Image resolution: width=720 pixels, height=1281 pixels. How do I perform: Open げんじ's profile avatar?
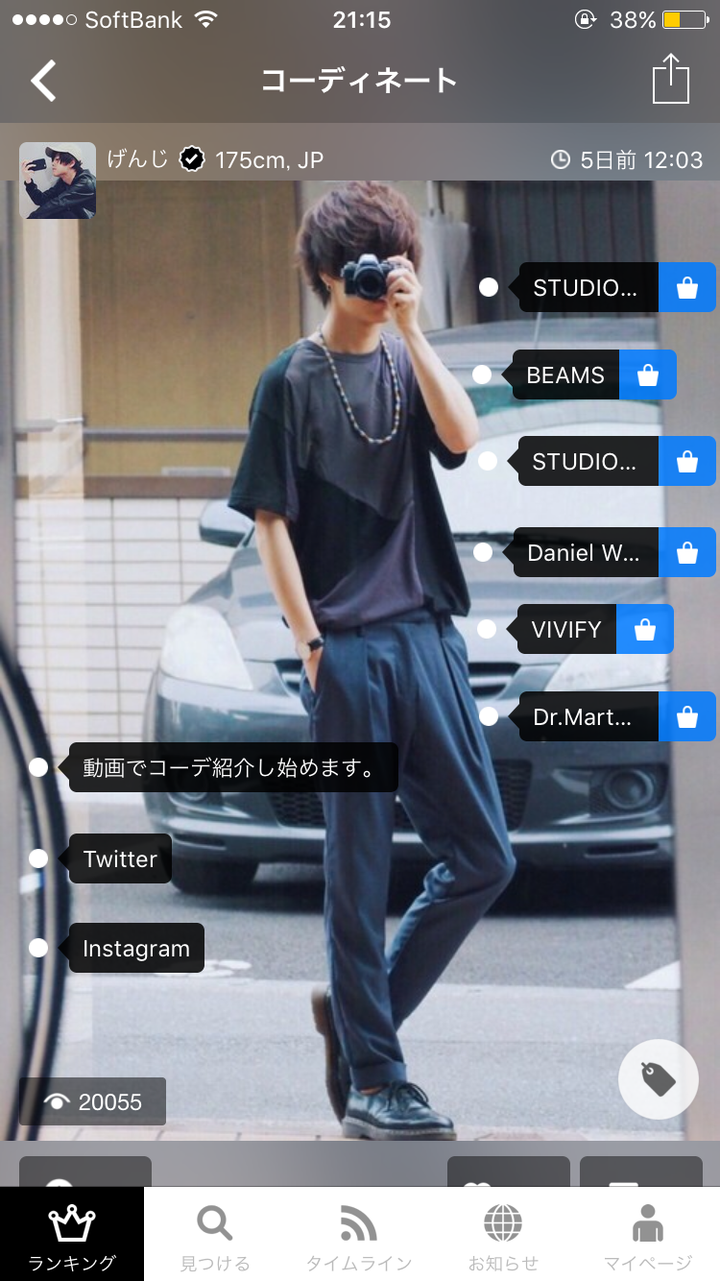pyautogui.click(x=58, y=180)
